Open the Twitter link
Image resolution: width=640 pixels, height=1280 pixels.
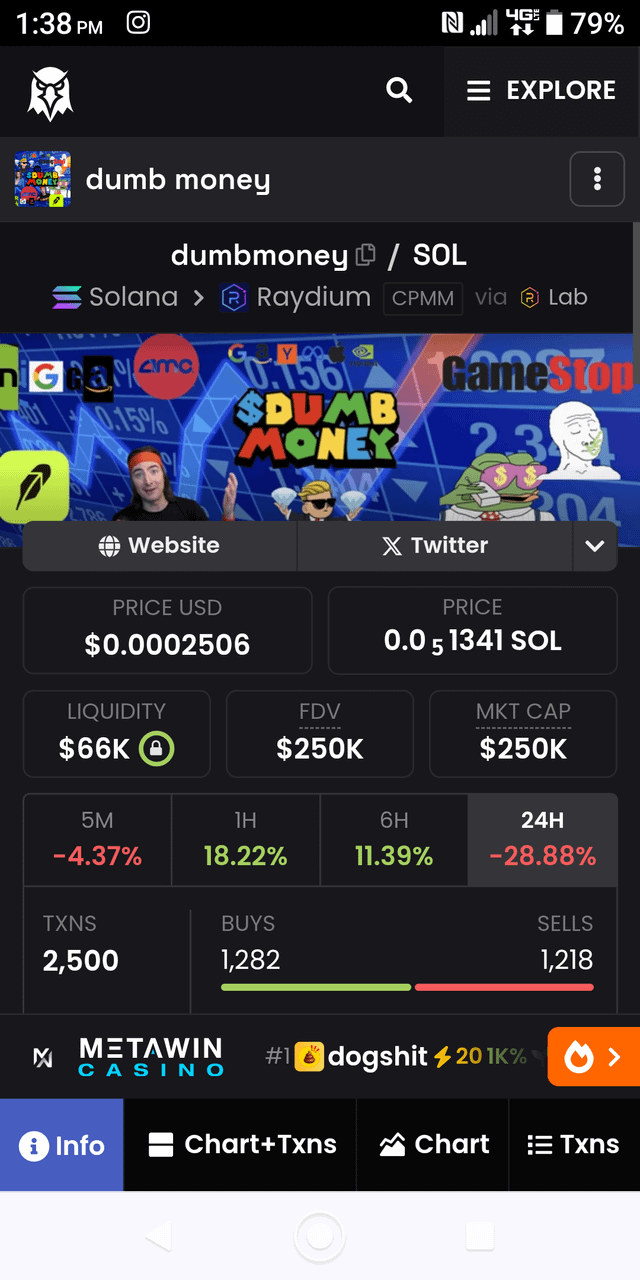click(x=434, y=546)
